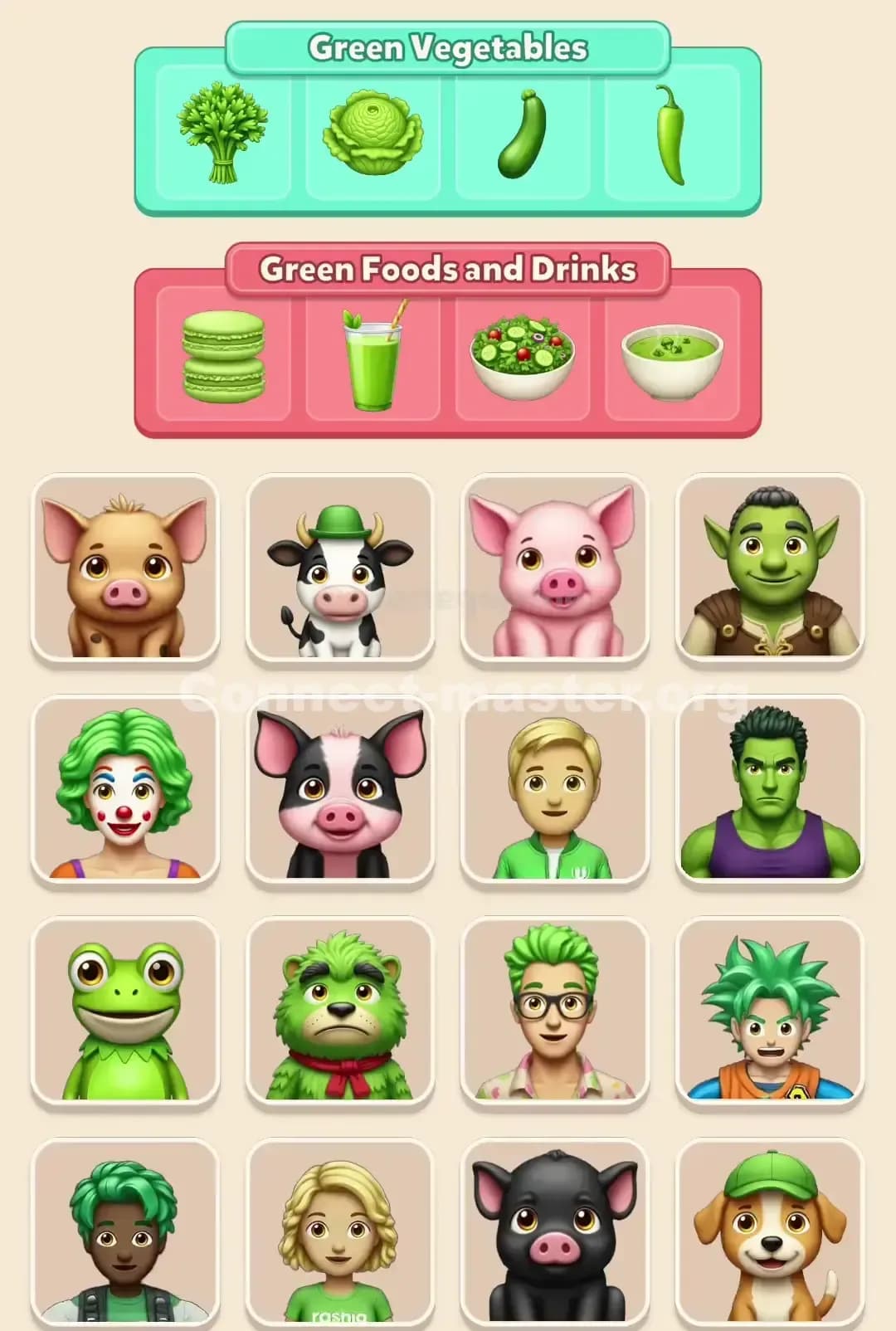Select the cow wearing a green hat
Image resolution: width=896 pixels, height=1331 pixels.
click(340, 568)
